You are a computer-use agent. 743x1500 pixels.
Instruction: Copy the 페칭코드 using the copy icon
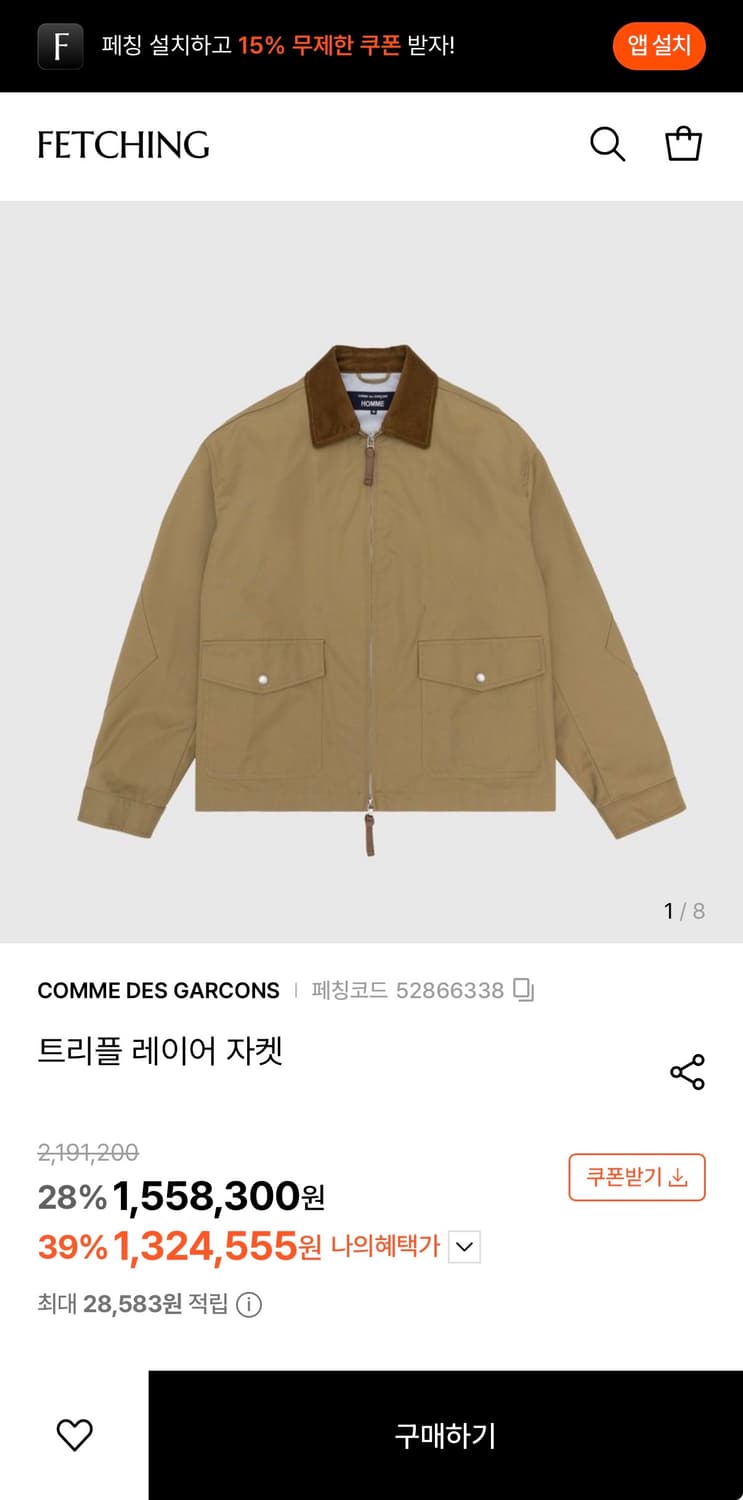tap(523, 990)
